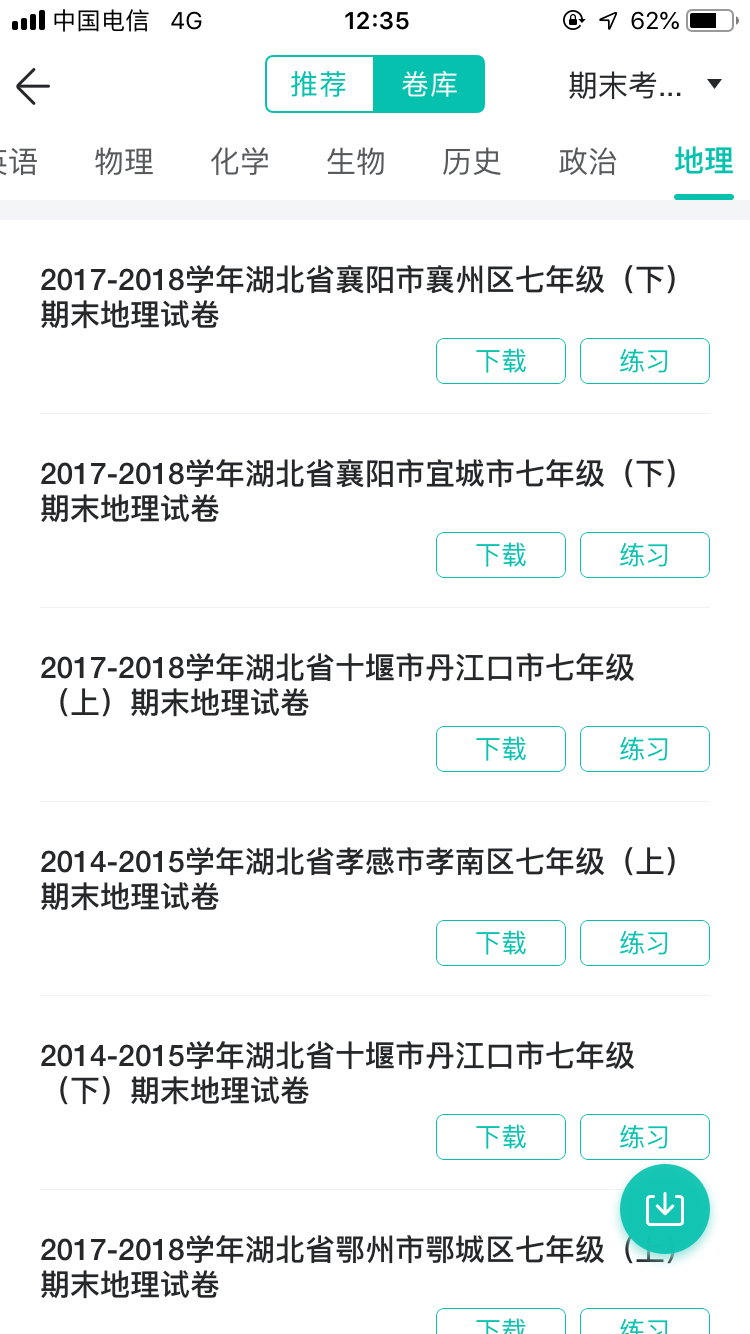
Task: Download the 孝感市孝南区七年级（上）paper
Action: [x=501, y=943]
